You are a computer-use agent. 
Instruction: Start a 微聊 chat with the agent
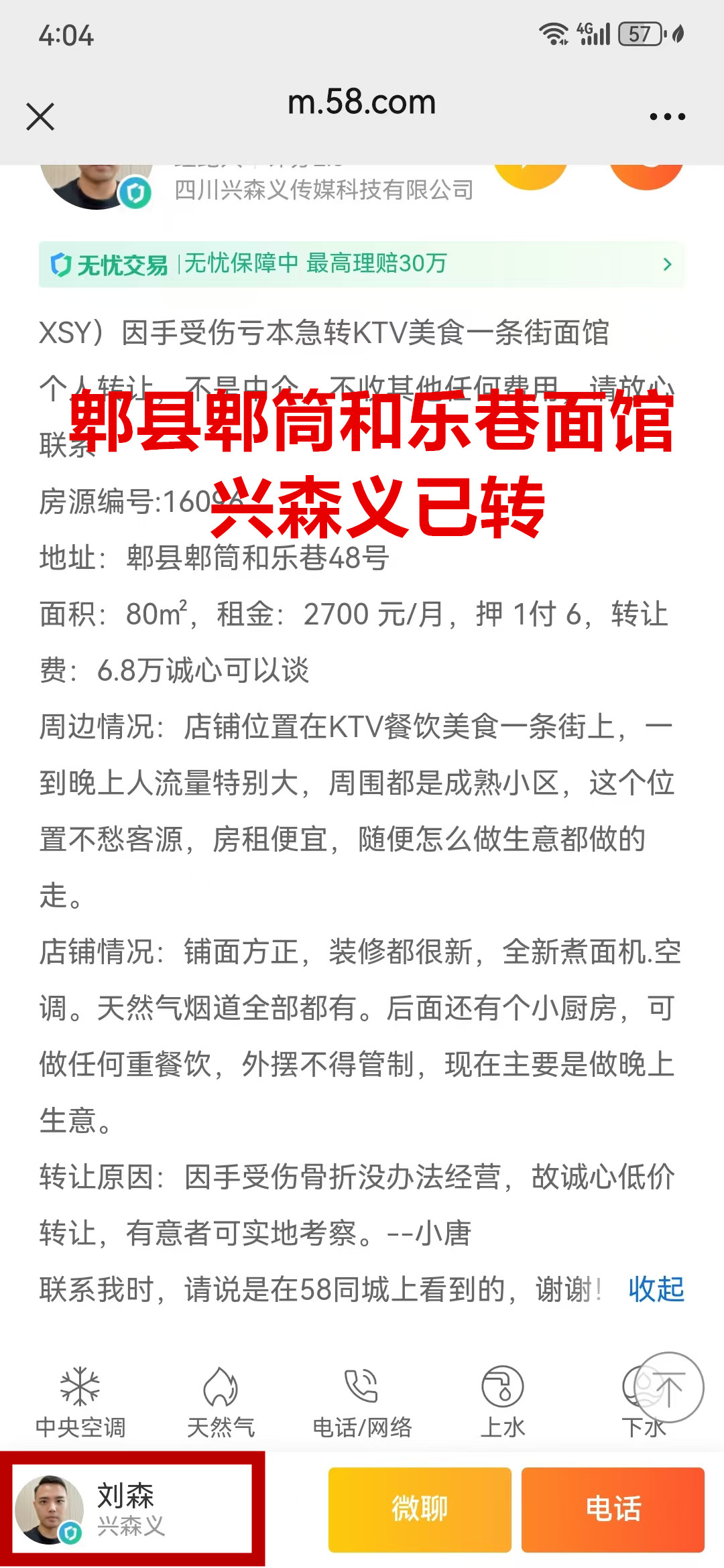tap(420, 1510)
